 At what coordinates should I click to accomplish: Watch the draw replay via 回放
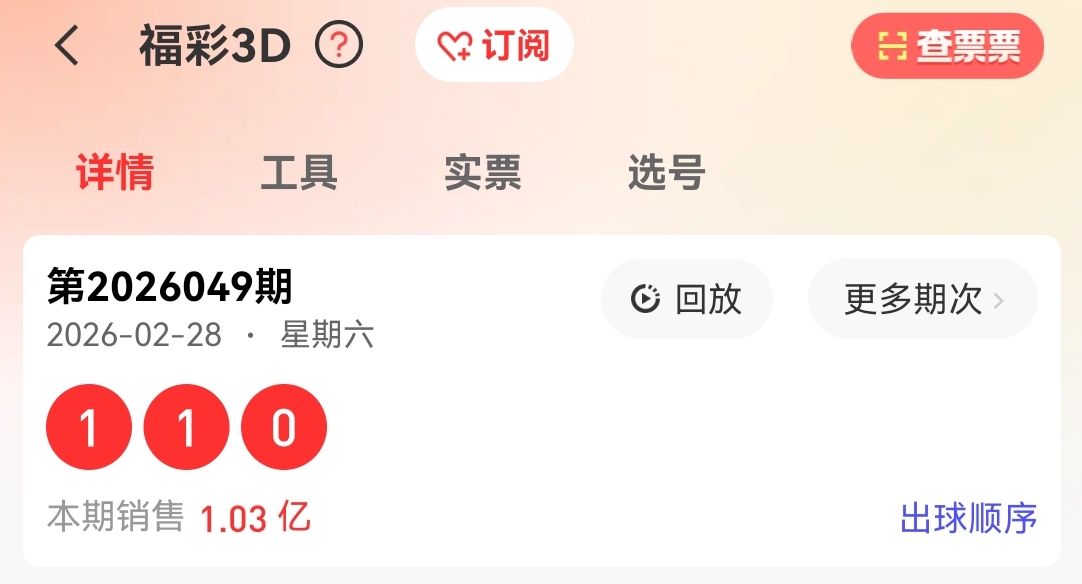(687, 299)
